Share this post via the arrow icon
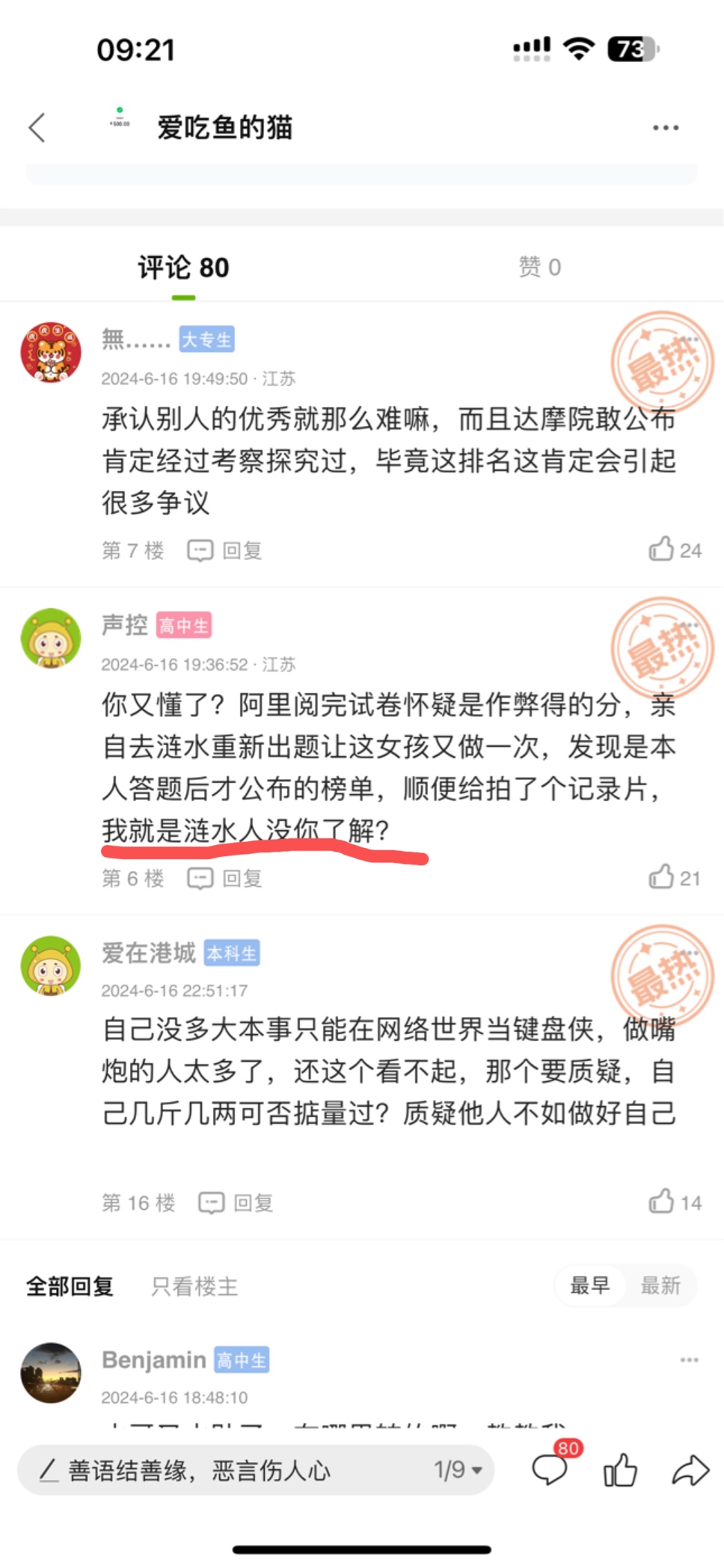 [690, 1470]
